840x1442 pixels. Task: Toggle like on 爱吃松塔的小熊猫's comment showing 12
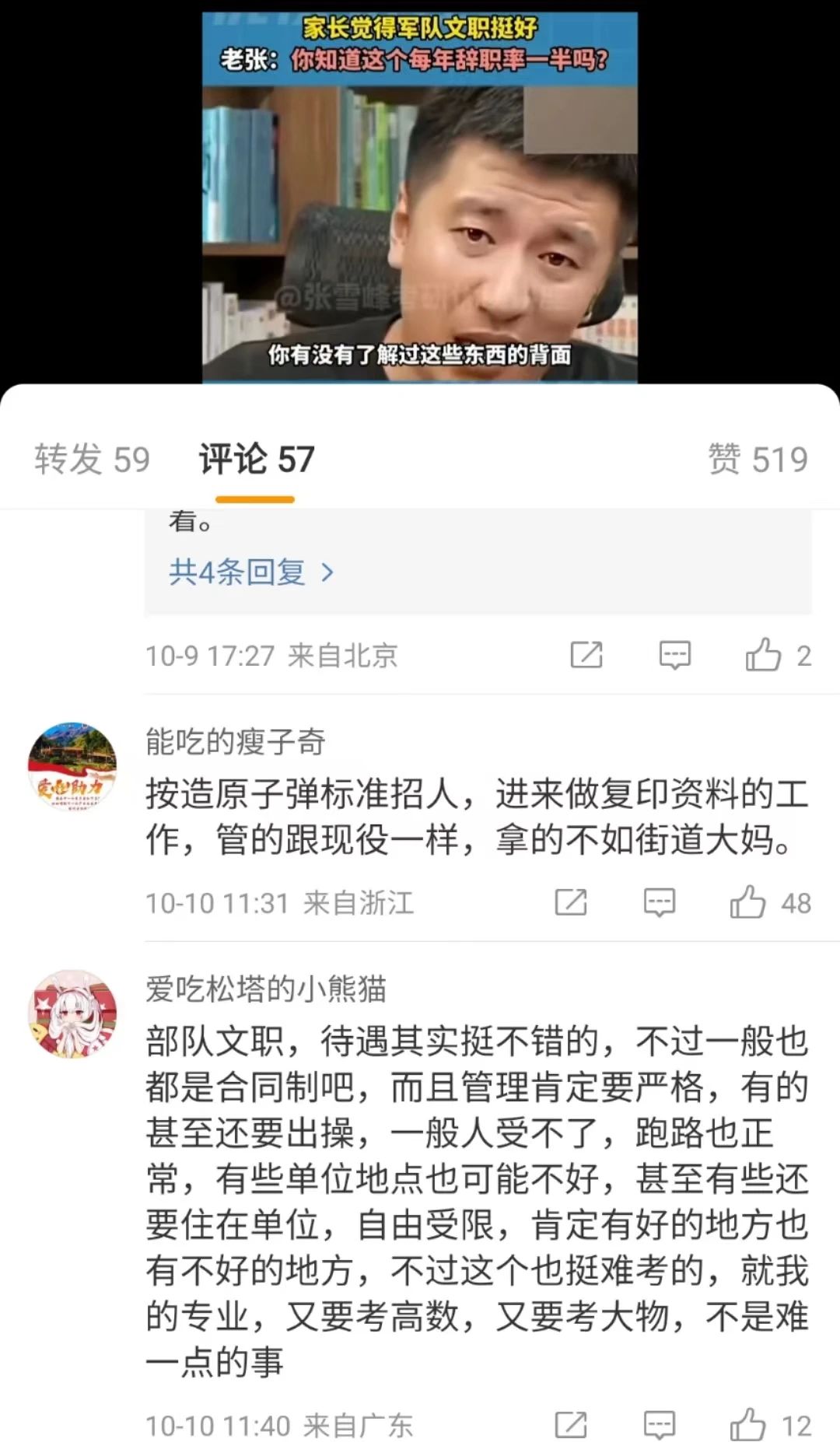click(x=749, y=1425)
